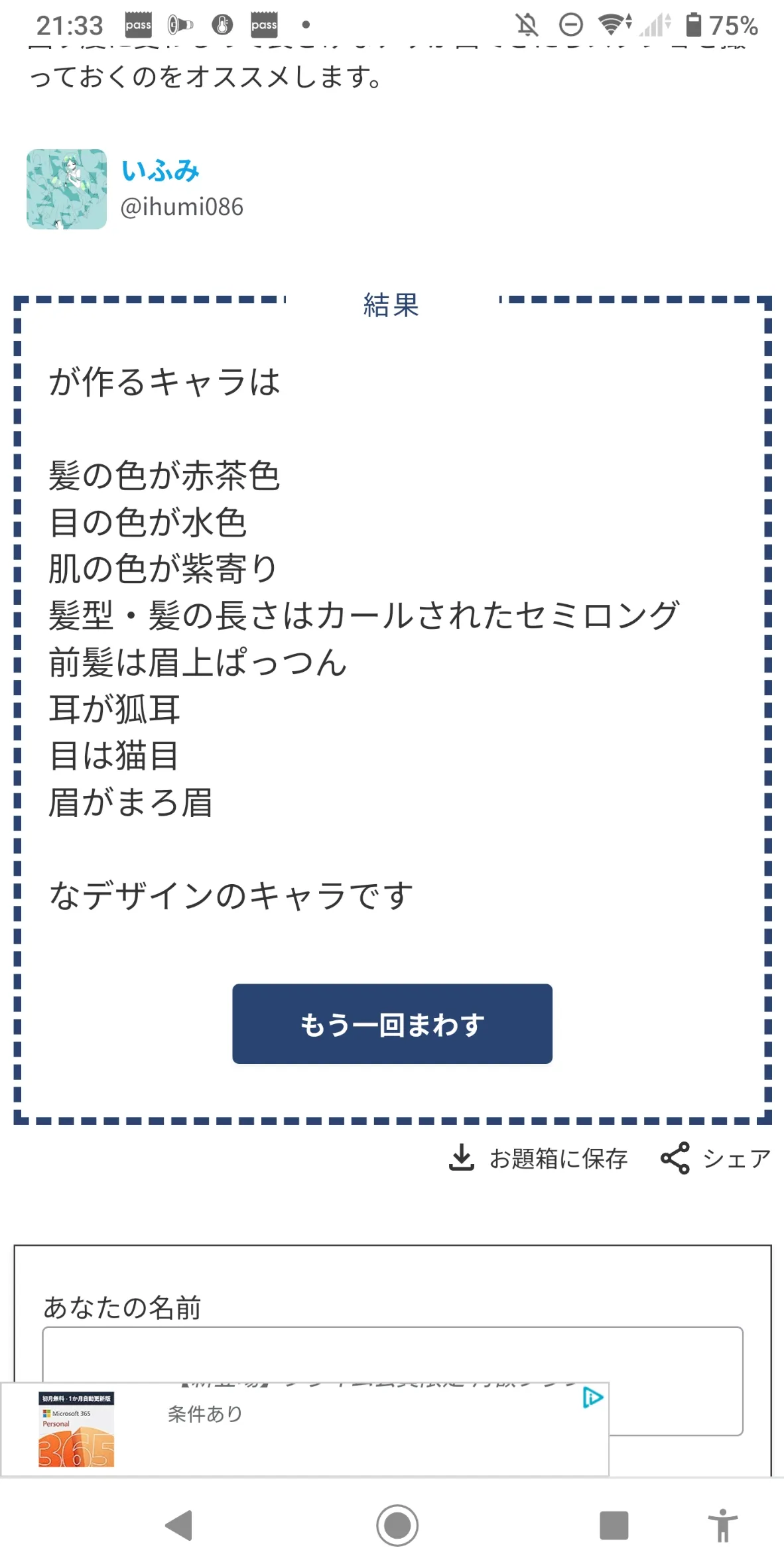784x1568 pixels.
Task: Go back using system back button
Action: pos(179,1525)
